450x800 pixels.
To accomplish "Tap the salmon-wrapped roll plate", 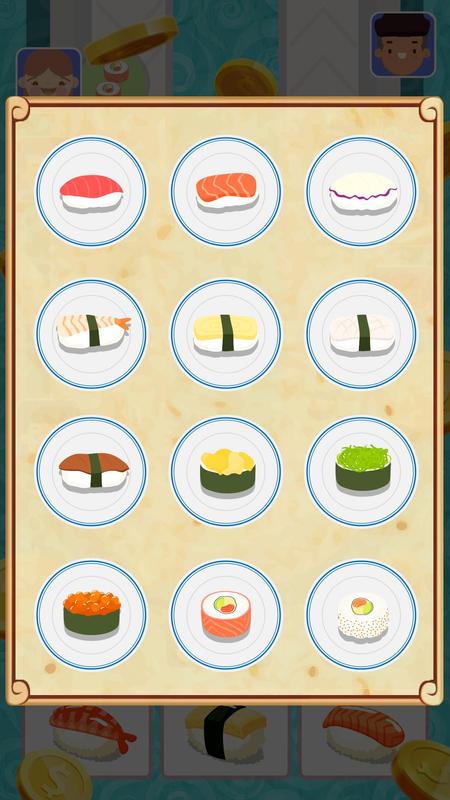I will pos(226,615).
